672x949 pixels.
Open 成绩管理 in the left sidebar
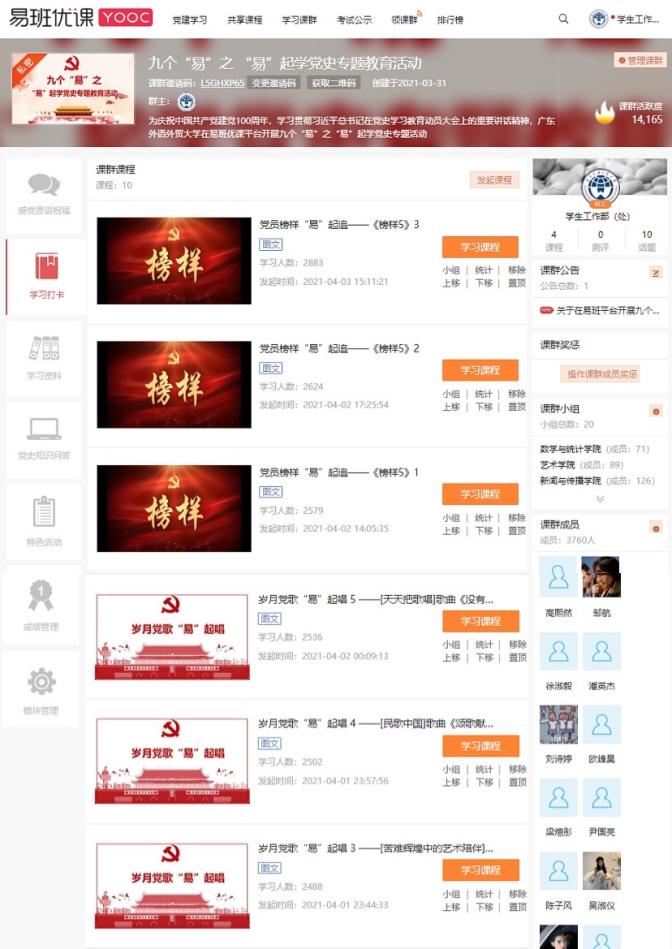click(x=41, y=608)
